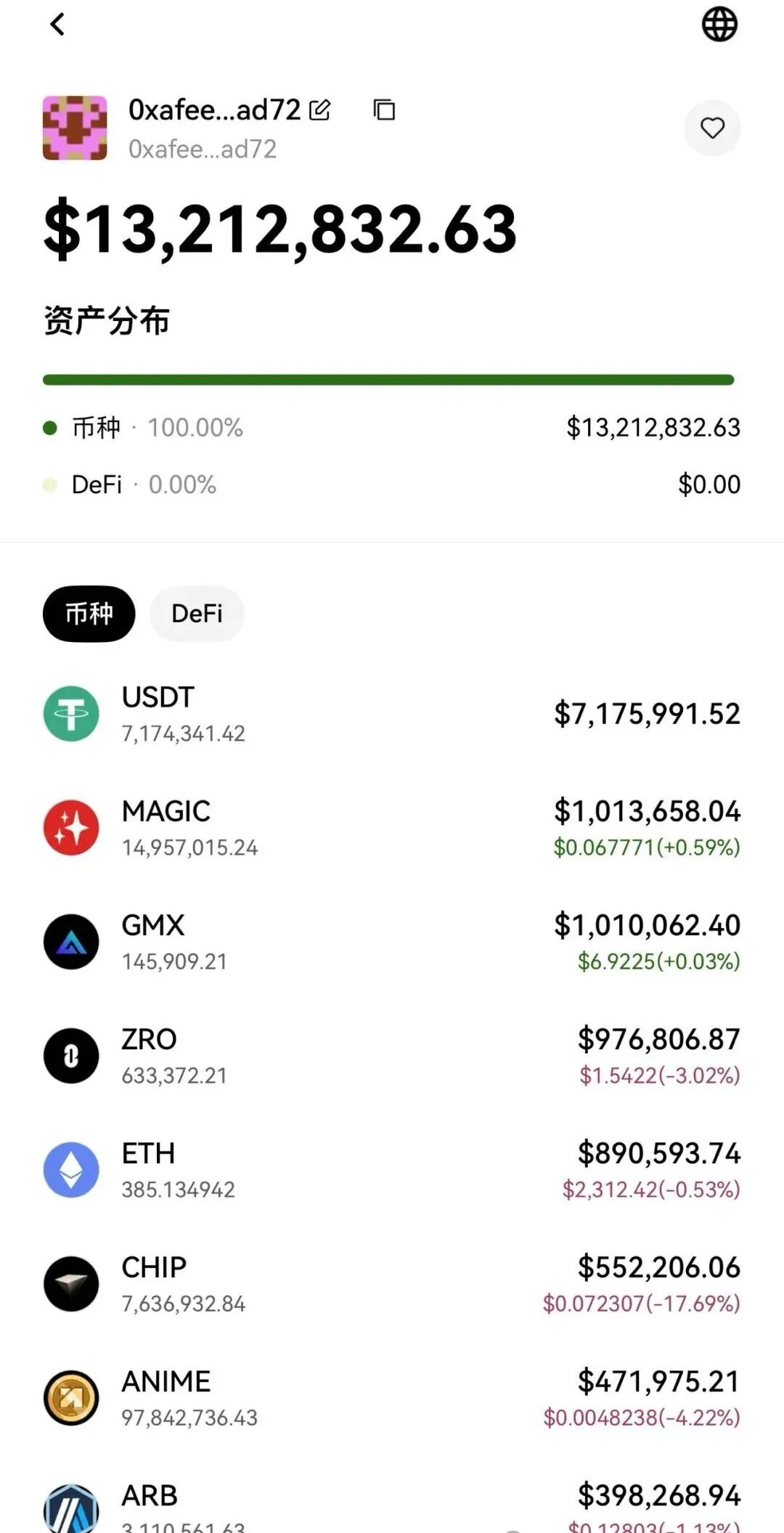Image resolution: width=784 pixels, height=1533 pixels.
Task: Select the 币种 tab
Action: point(89,614)
